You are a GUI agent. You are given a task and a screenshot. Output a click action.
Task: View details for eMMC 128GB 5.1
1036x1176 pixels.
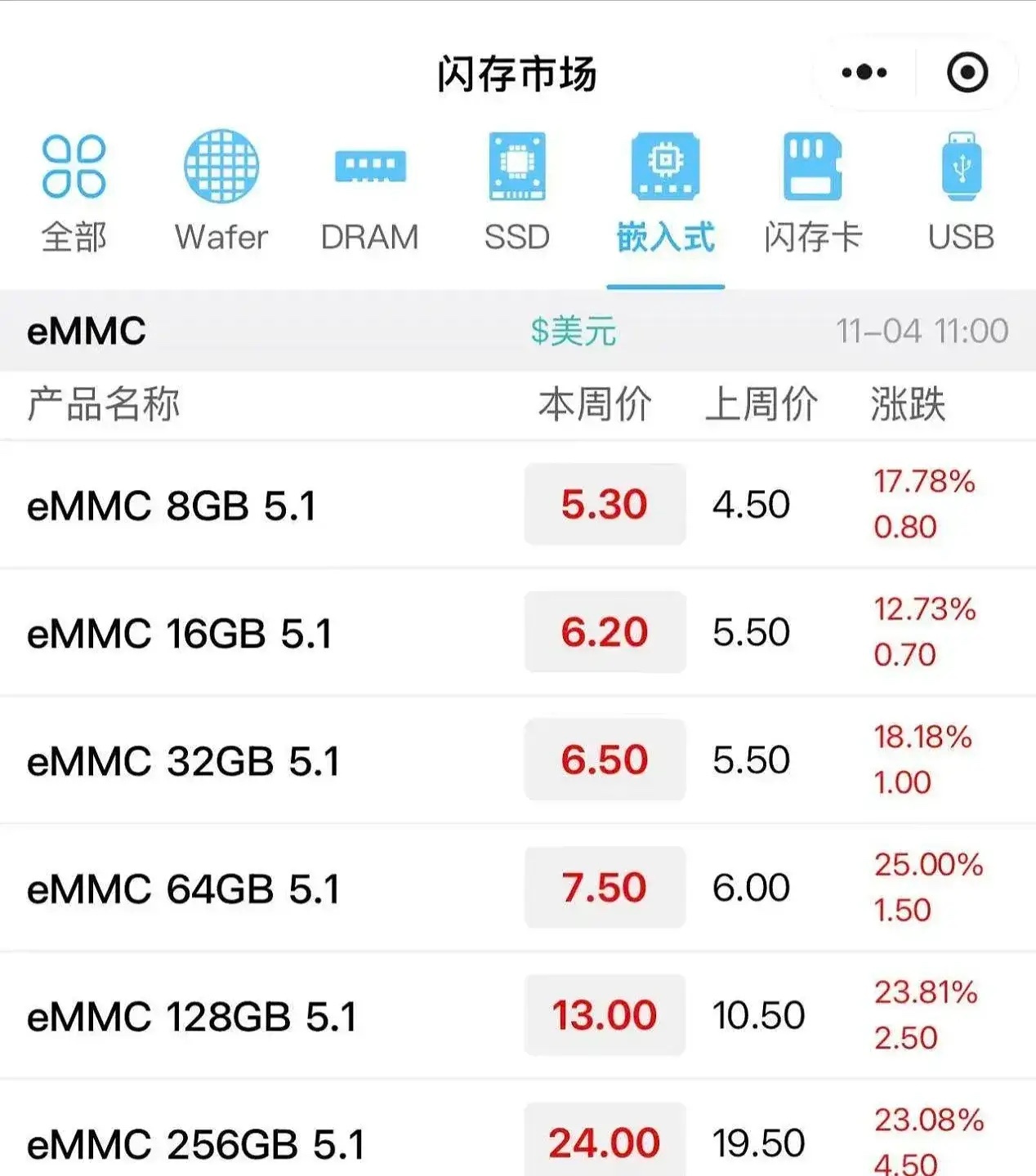click(x=192, y=1017)
